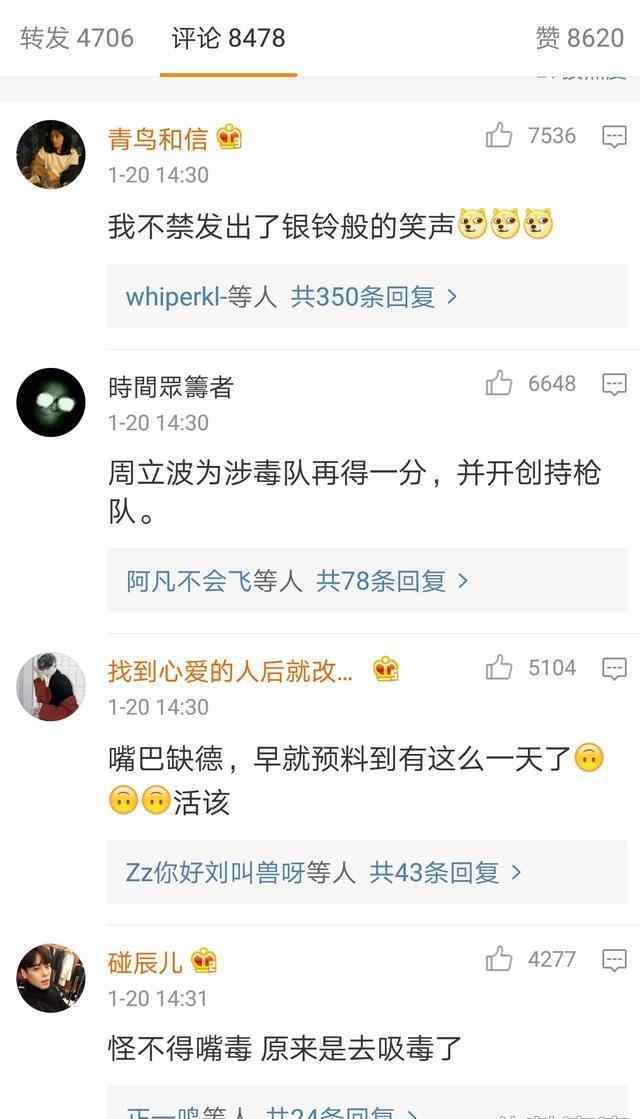The height and width of the screenshot is (1119, 640).
Task: Like the comment by 碰辰儿
Action: coord(499,960)
